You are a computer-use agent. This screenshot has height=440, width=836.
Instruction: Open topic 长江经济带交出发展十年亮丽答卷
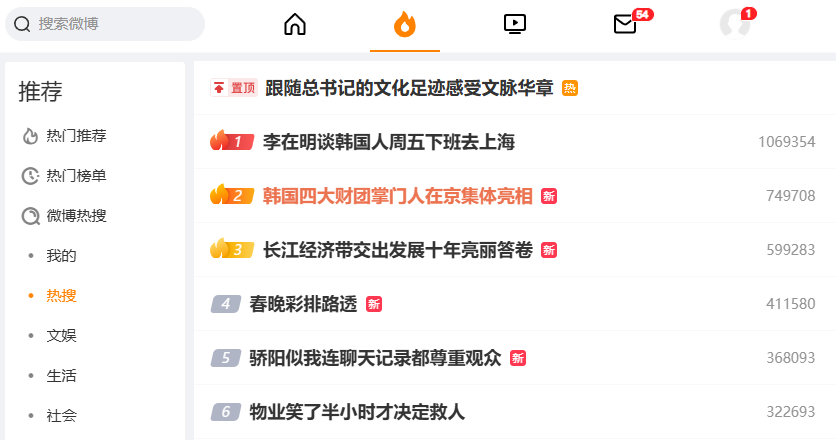coord(397,250)
